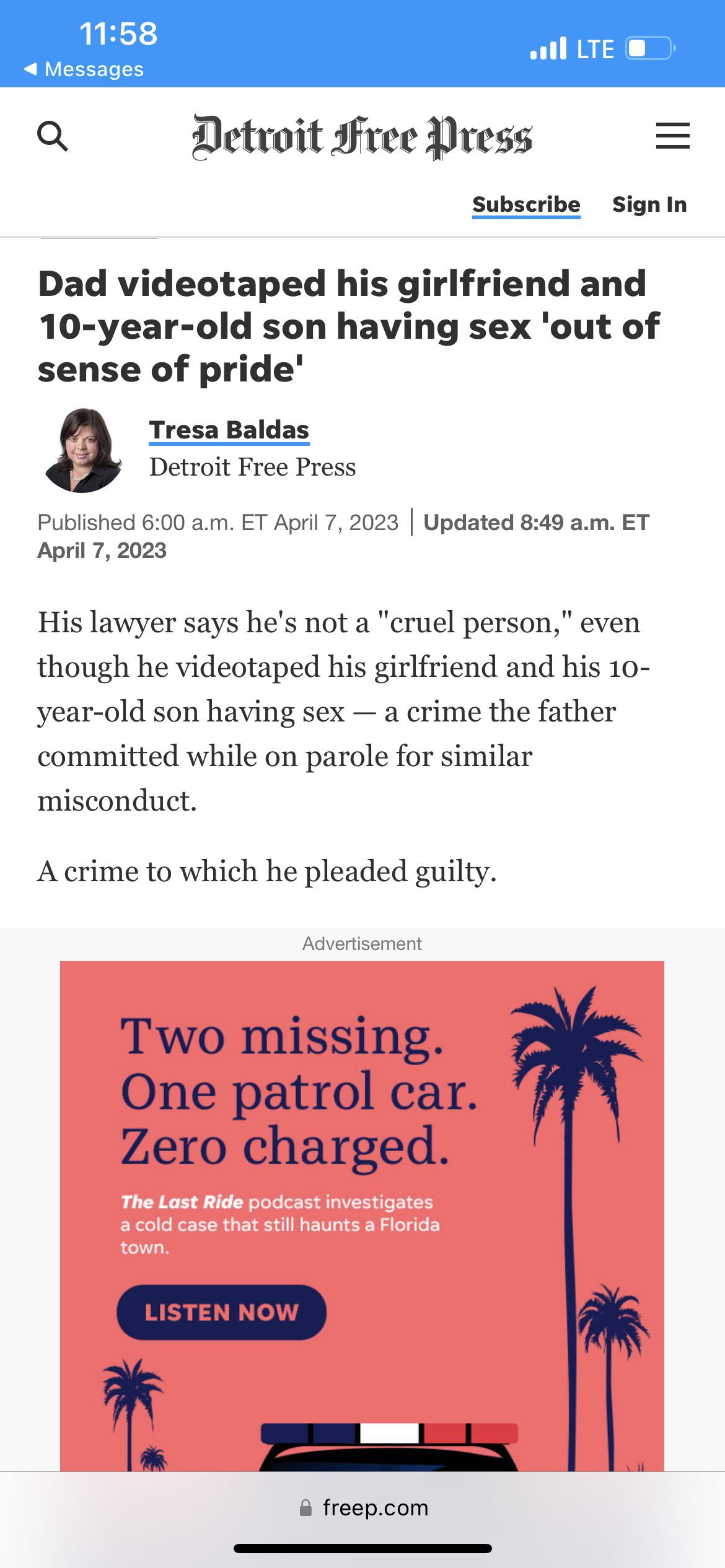Tap the freep.com address bar
This screenshot has height=1568, width=725.
pyautogui.click(x=363, y=1507)
